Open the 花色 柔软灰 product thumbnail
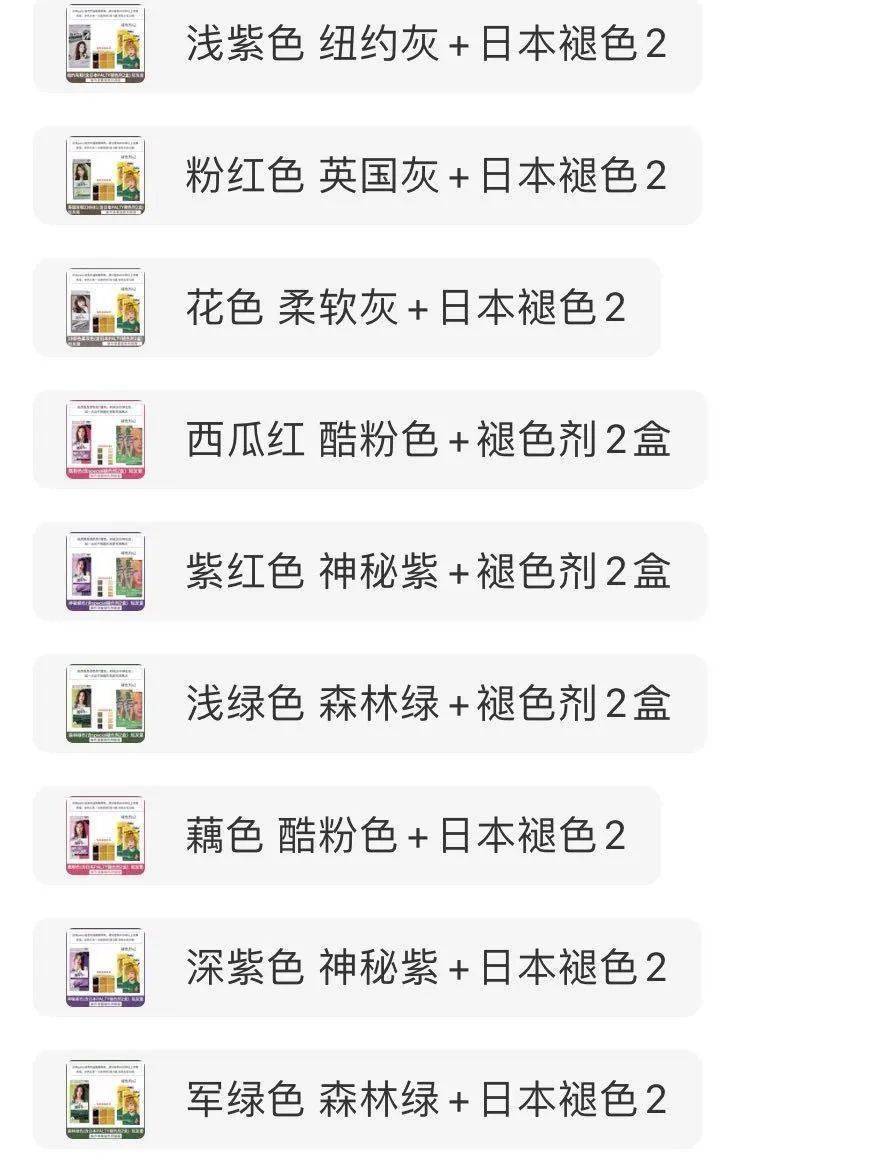The image size is (871, 1161). 104,308
